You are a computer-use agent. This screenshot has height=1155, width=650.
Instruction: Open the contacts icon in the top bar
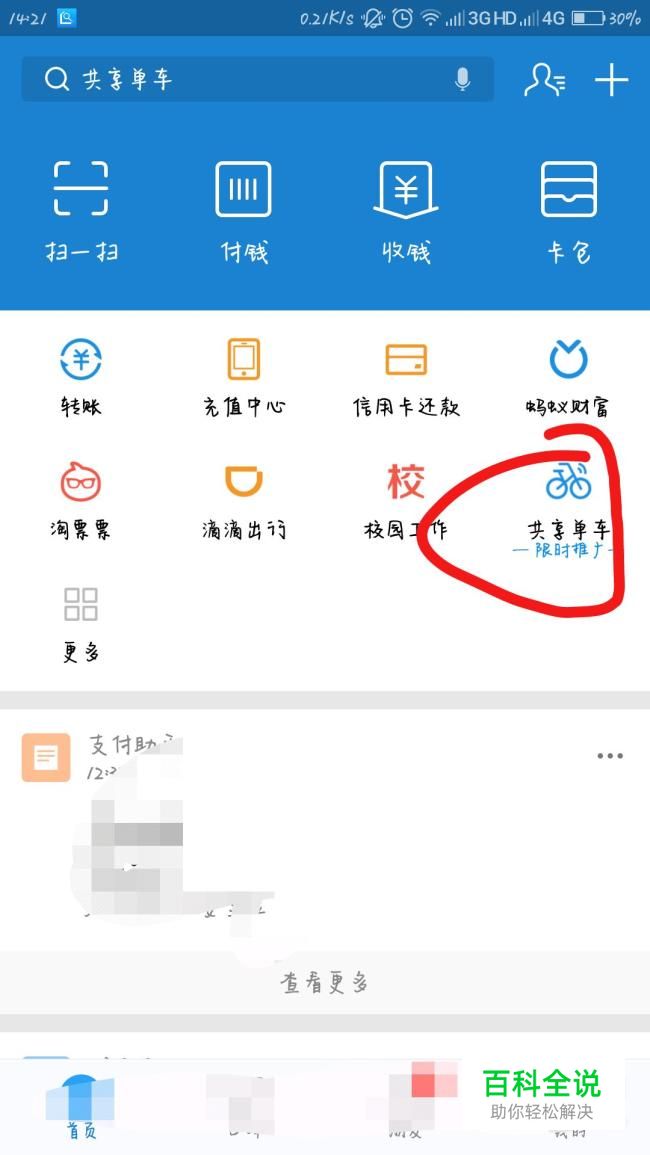[545, 80]
